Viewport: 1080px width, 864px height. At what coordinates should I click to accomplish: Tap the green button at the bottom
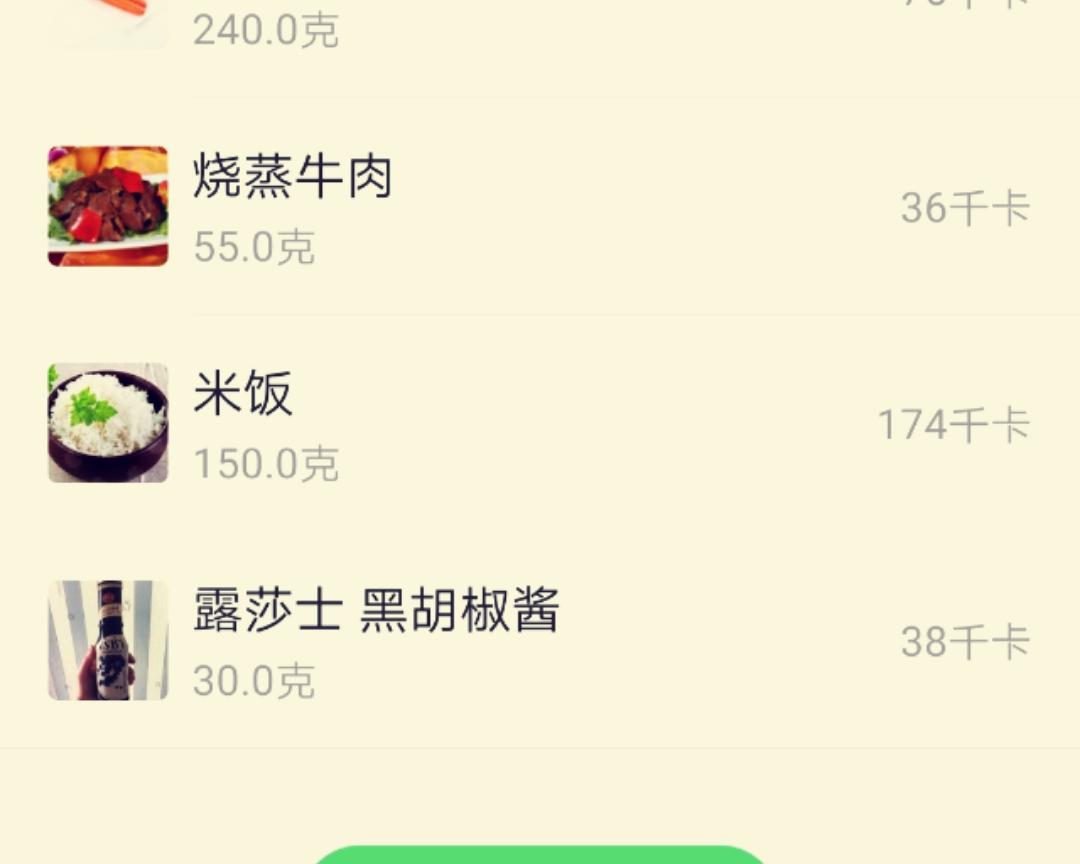[x=540, y=855]
